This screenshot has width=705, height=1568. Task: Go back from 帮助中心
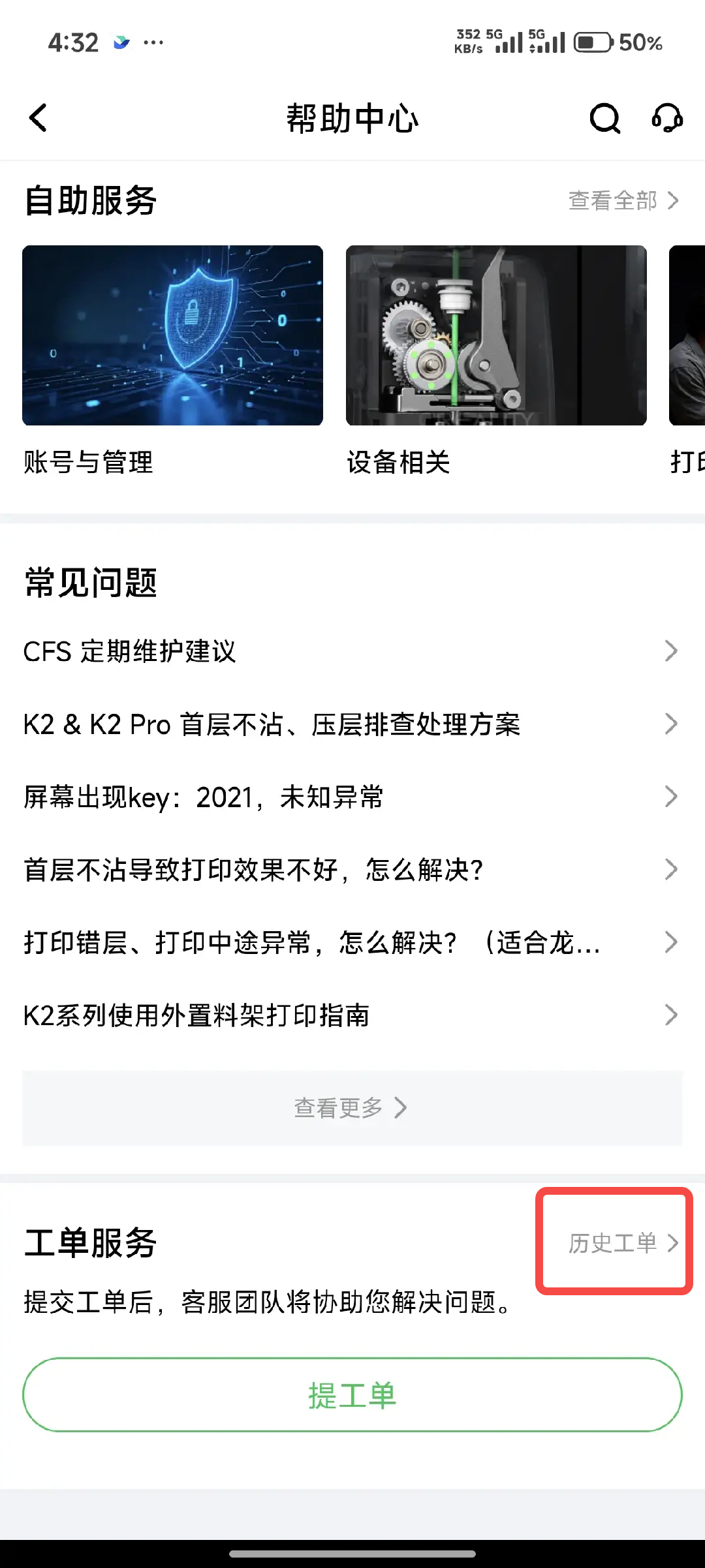pos(39,118)
